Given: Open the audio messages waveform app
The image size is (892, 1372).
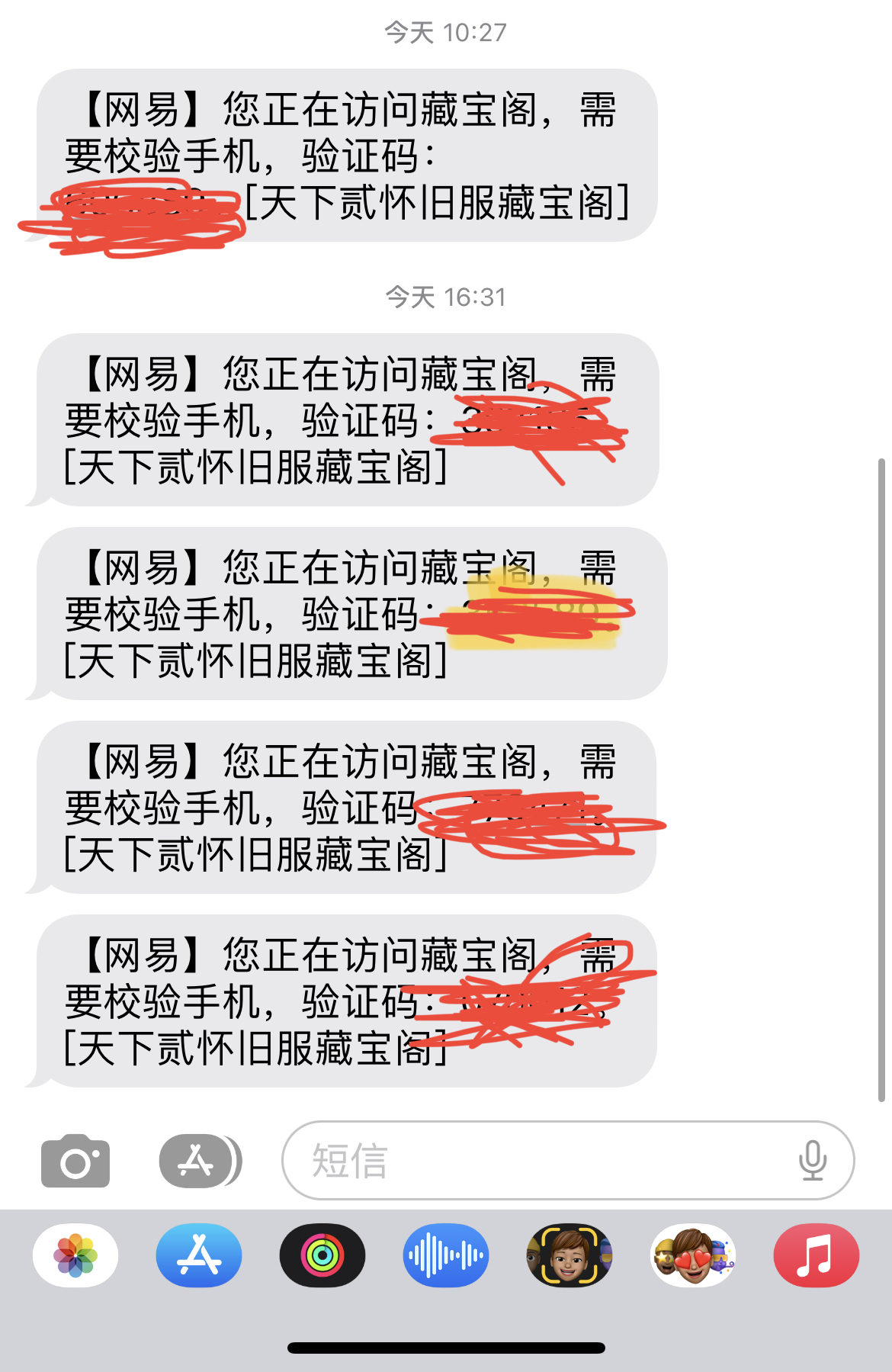Looking at the screenshot, I should click(x=446, y=1255).
